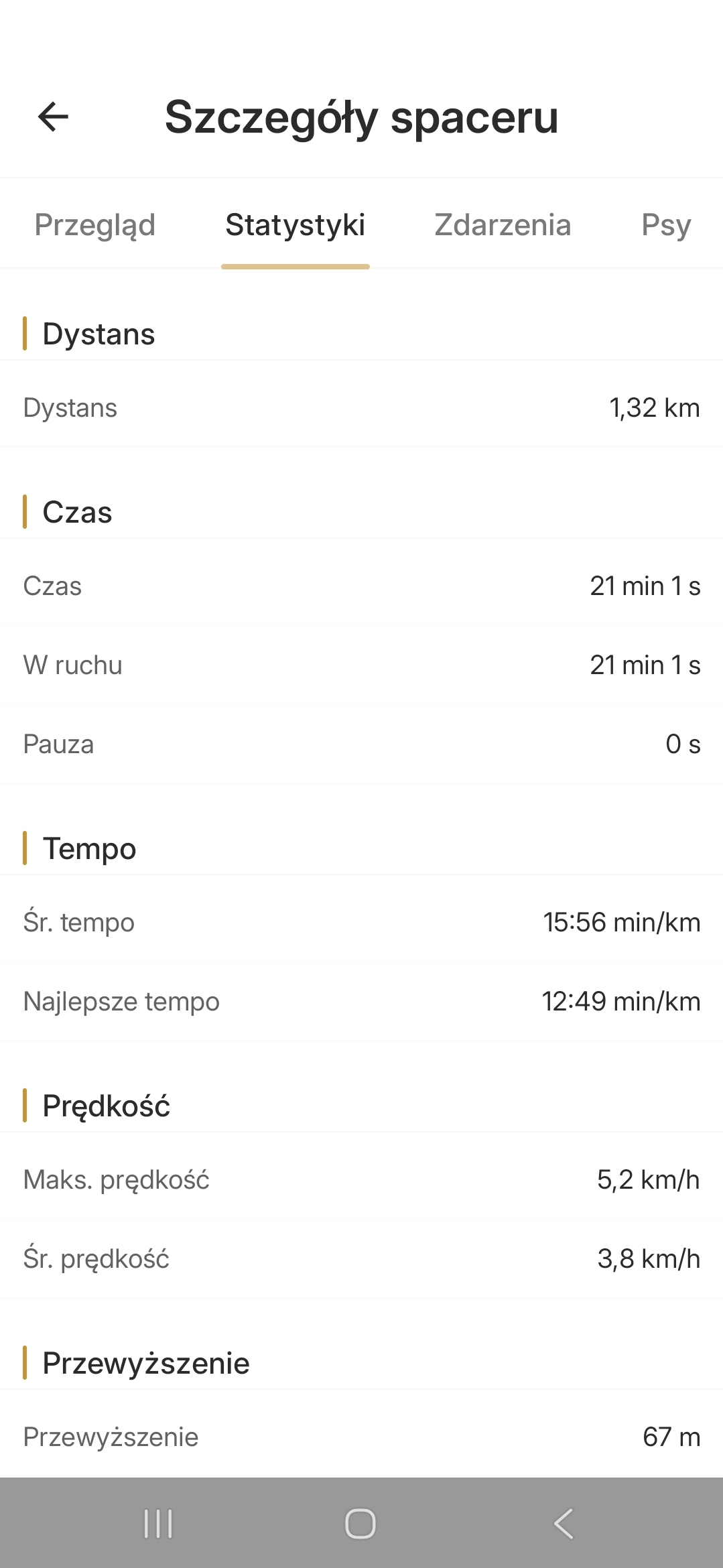The height and width of the screenshot is (1568, 723).
Task: Tap the W ruchu row
Action: click(362, 665)
